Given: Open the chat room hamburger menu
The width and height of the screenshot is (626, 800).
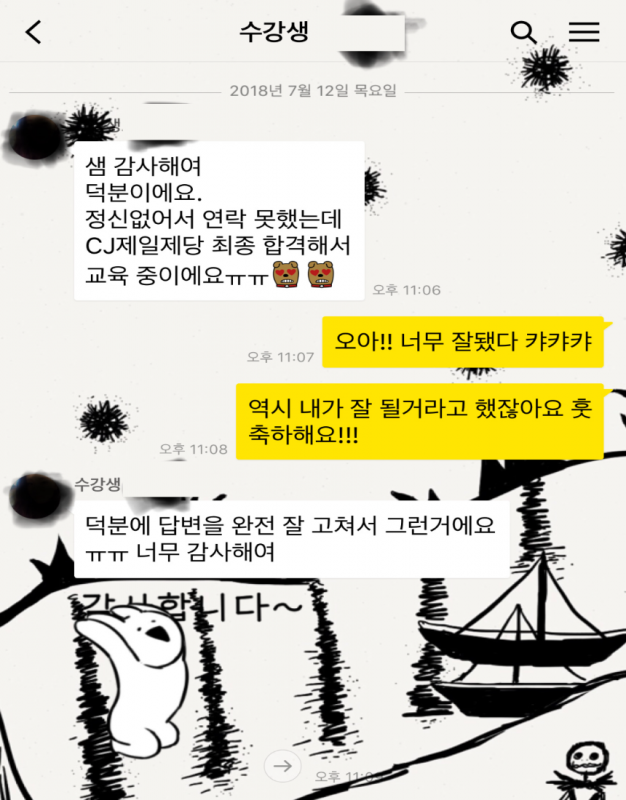Looking at the screenshot, I should (584, 32).
